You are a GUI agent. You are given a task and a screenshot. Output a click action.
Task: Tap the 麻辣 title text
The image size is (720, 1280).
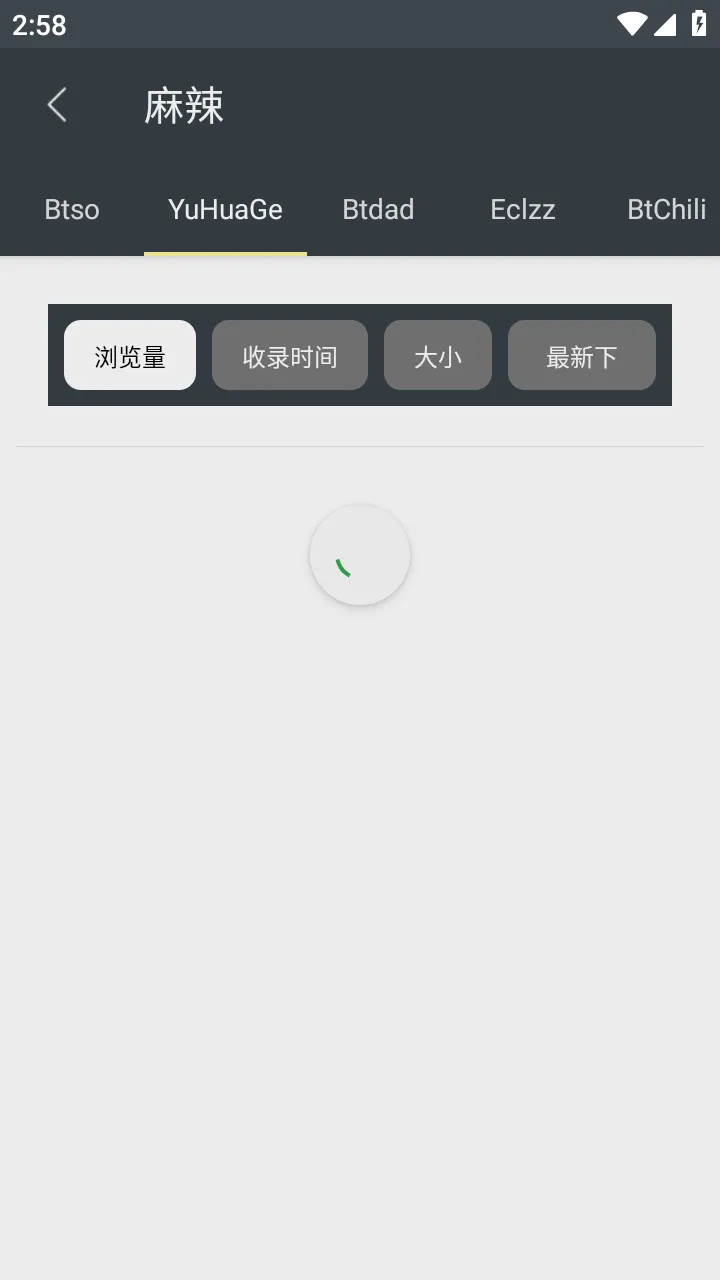tap(185, 105)
